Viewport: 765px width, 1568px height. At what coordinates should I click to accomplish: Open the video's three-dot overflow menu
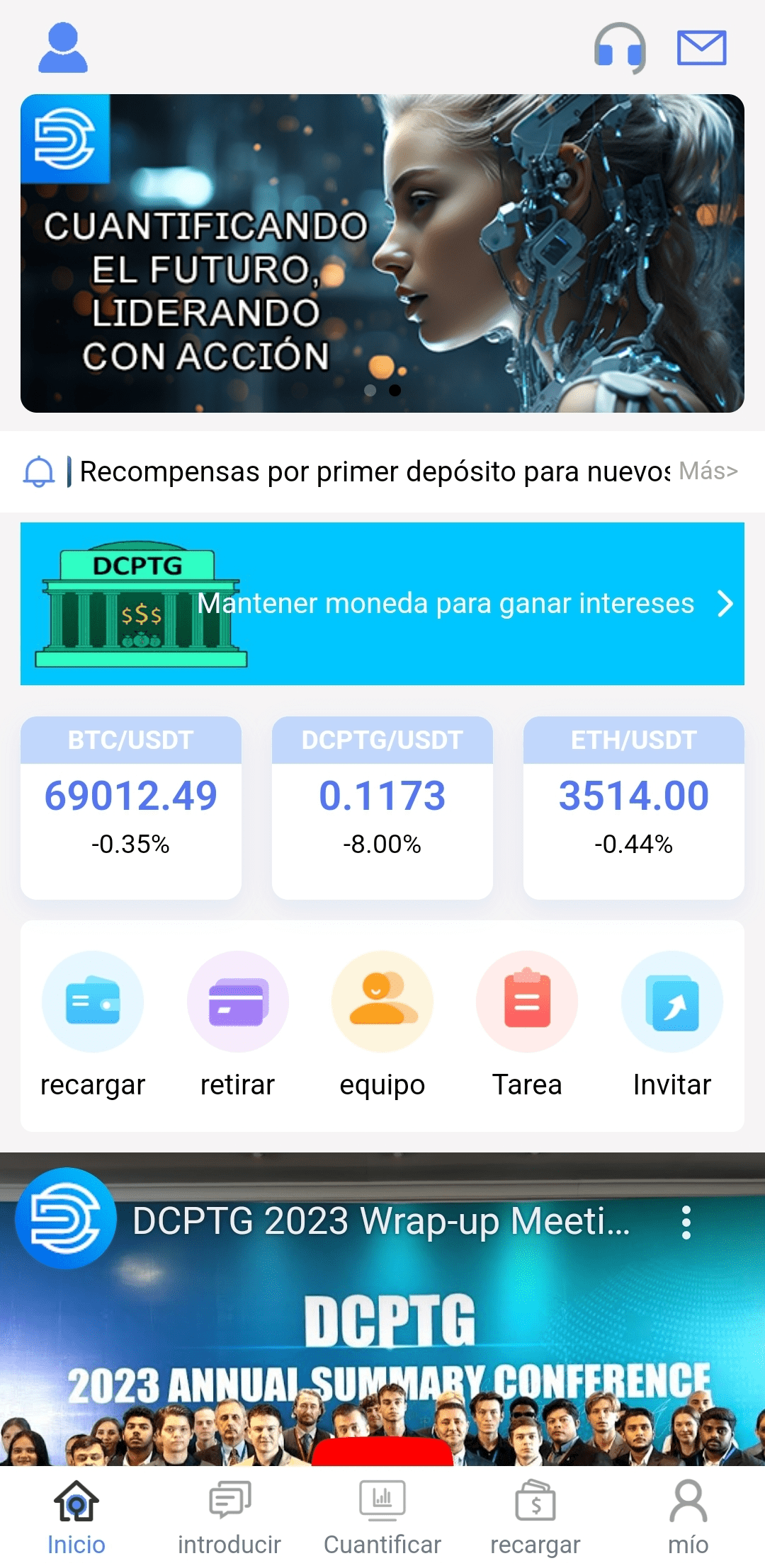(686, 1222)
